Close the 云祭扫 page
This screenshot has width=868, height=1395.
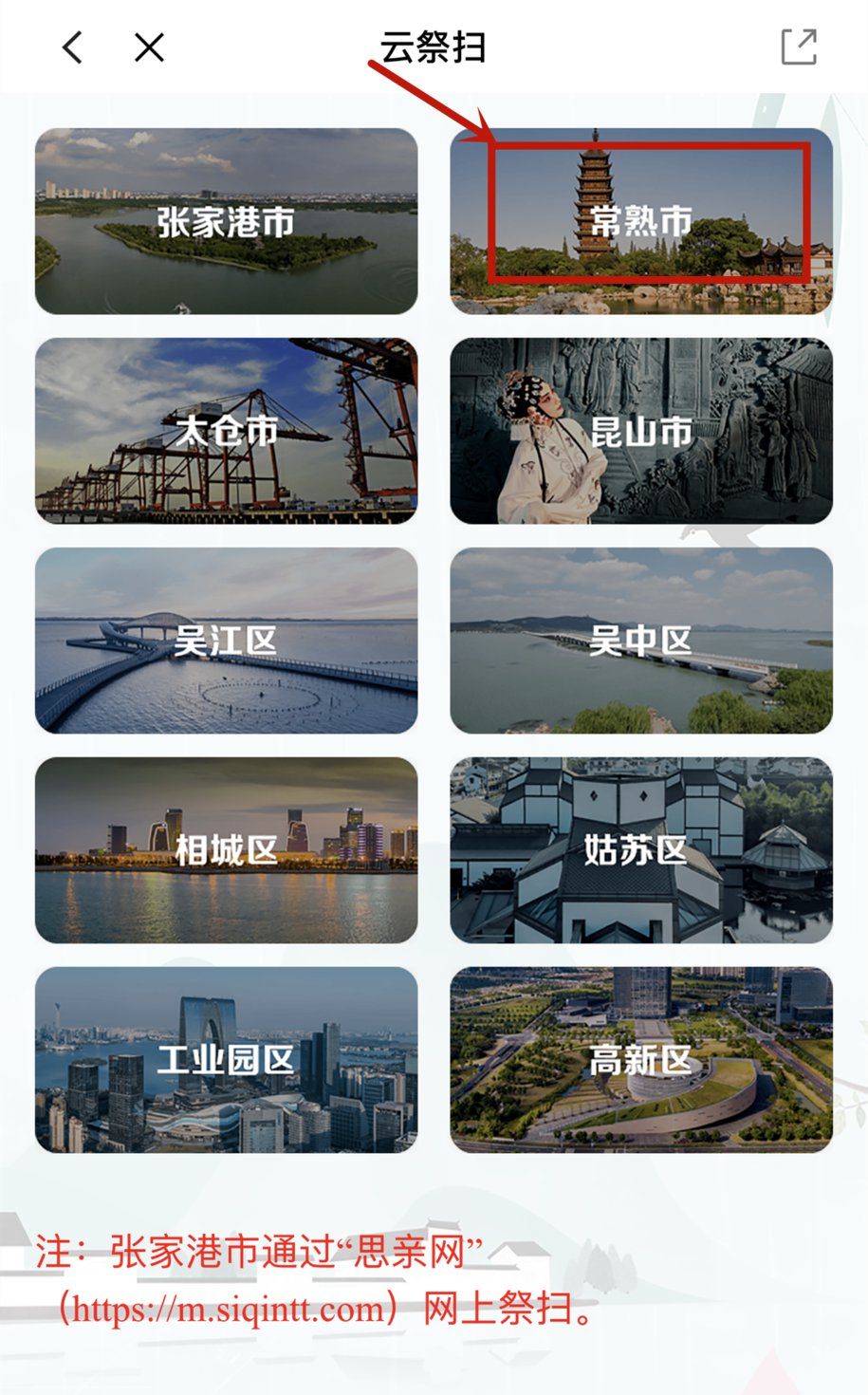tap(149, 47)
